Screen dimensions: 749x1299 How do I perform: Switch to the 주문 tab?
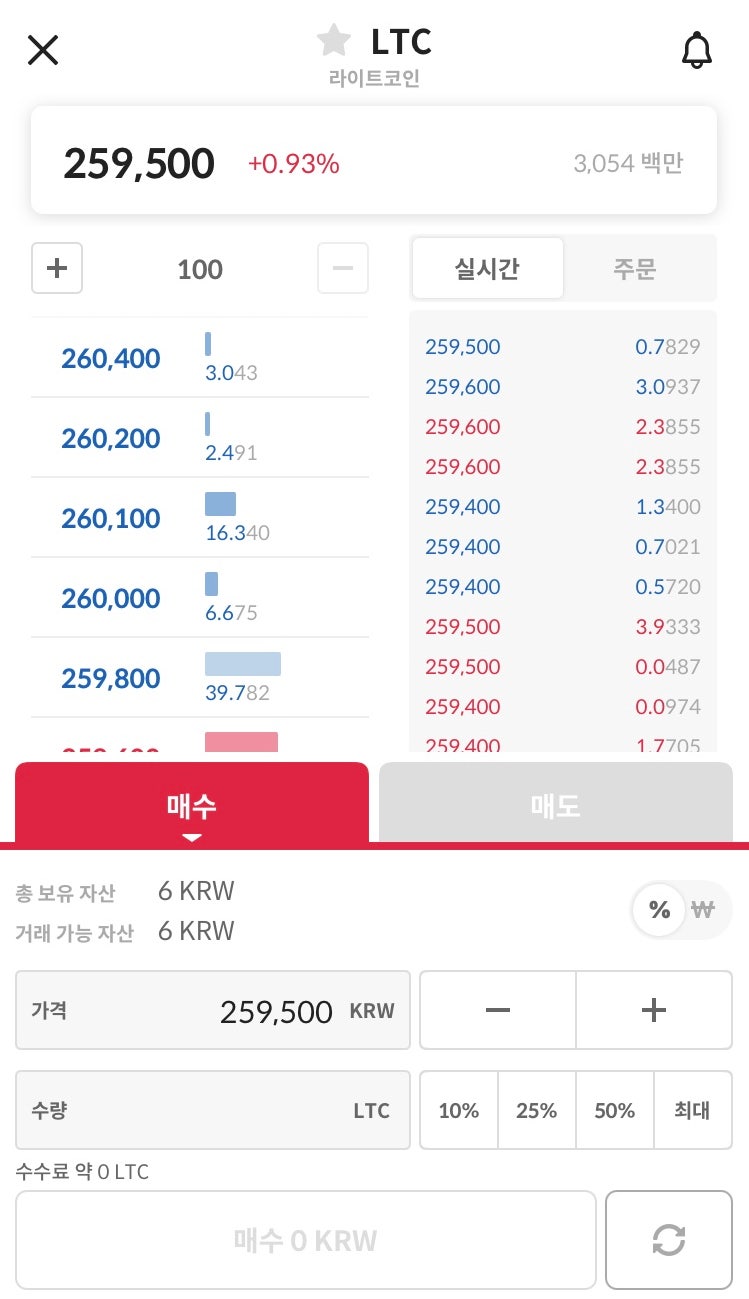point(635,268)
